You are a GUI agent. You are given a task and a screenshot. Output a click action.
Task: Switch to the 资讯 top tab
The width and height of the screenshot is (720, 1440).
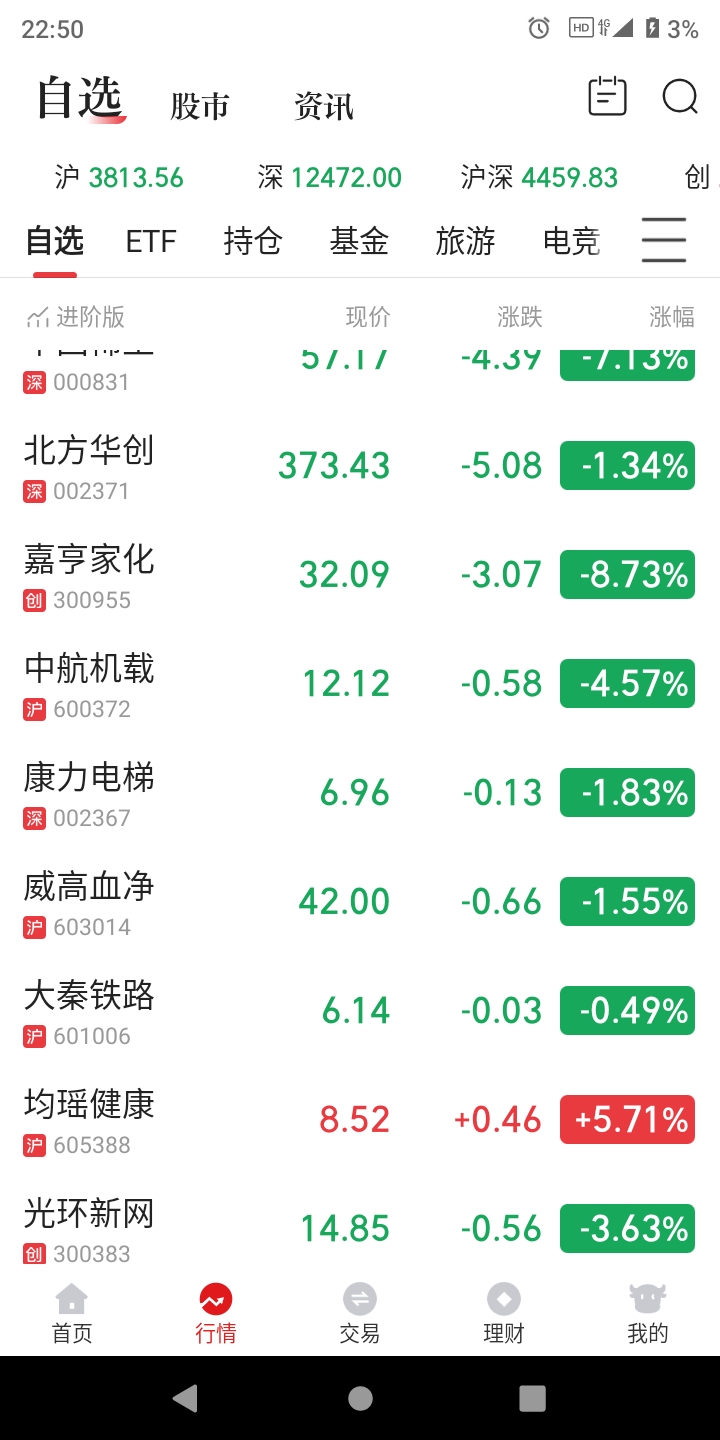[x=324, y=105]
